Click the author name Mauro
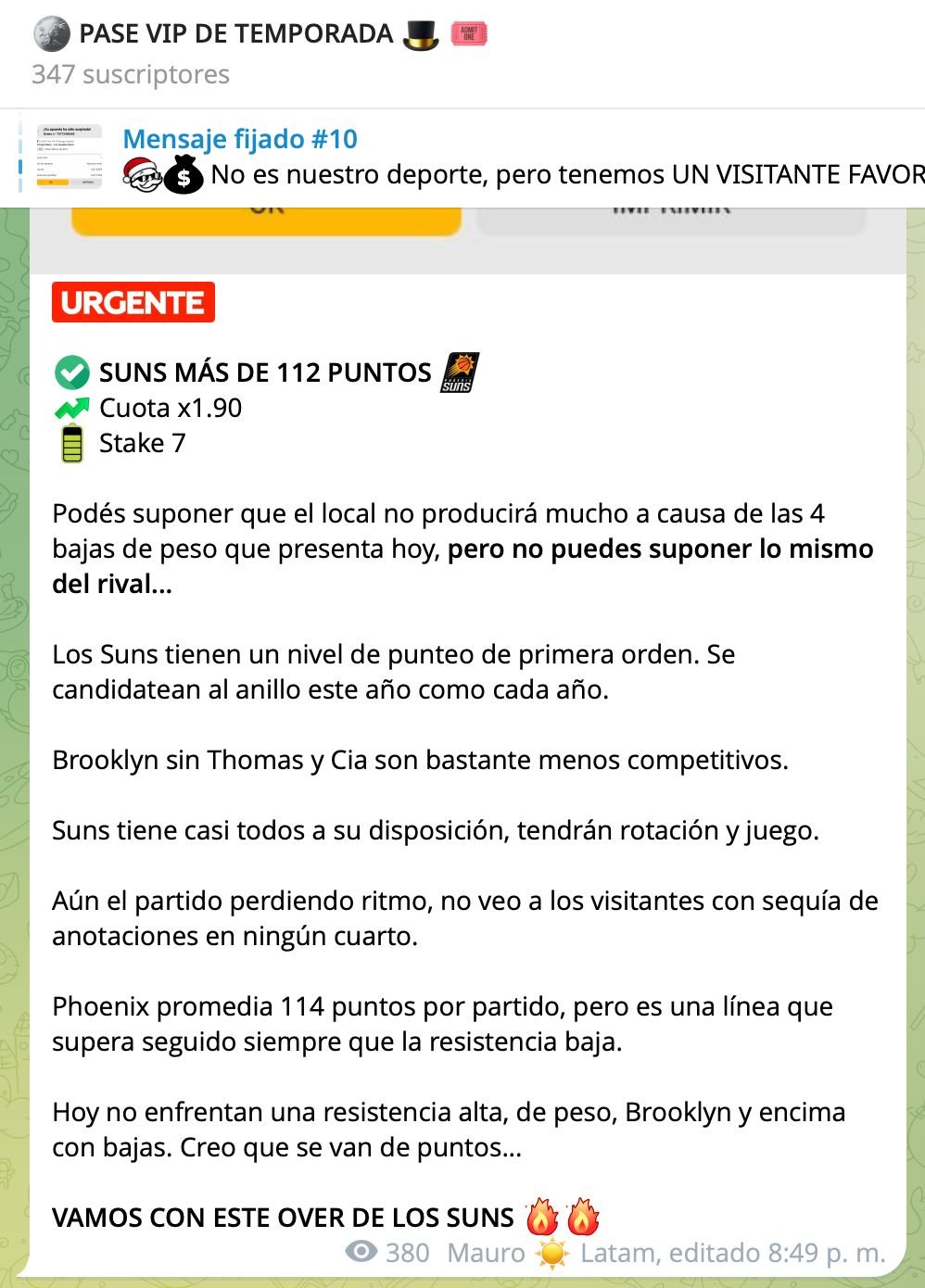Viewport: 925px width, 1288px height. [x=486, y=1253]
